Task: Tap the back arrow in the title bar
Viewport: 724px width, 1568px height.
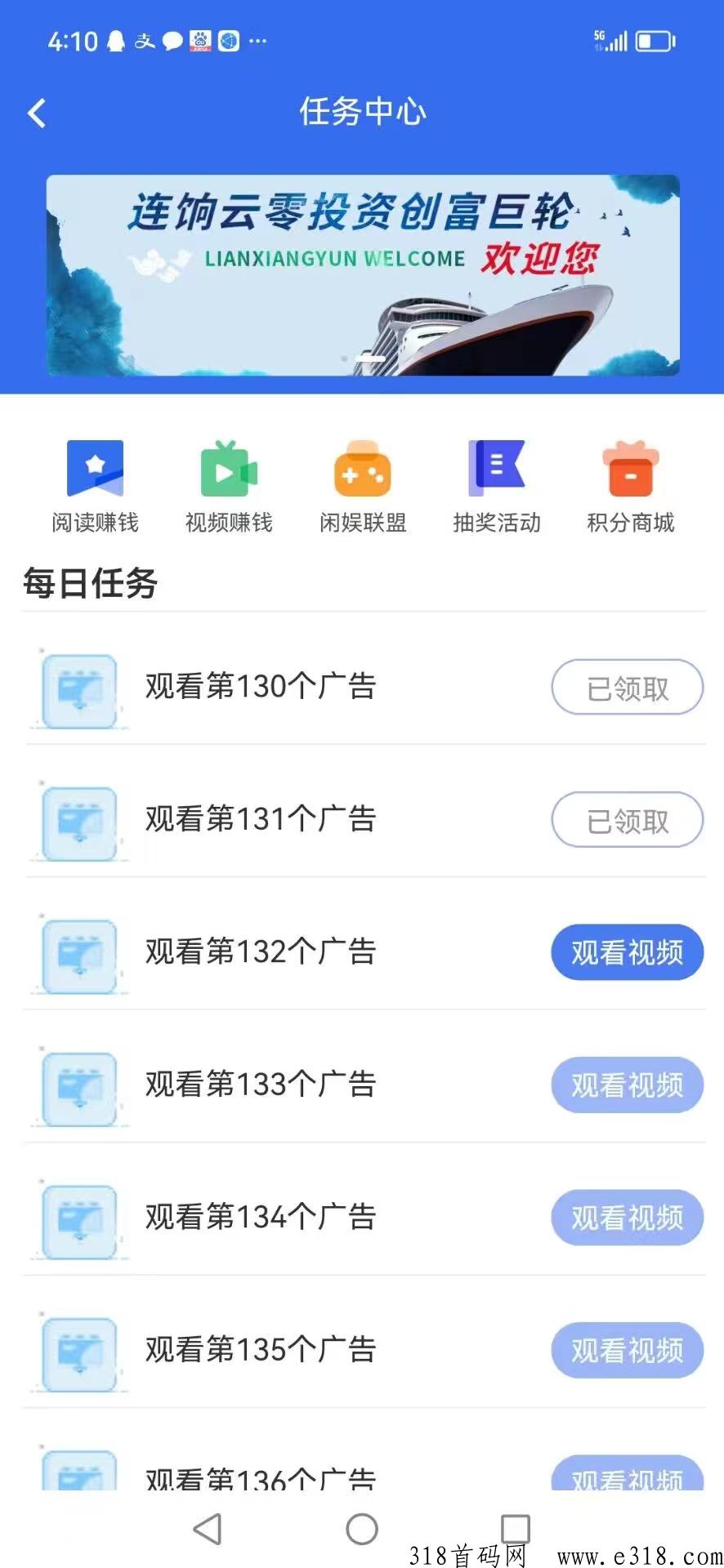Action: click(36, 112)
